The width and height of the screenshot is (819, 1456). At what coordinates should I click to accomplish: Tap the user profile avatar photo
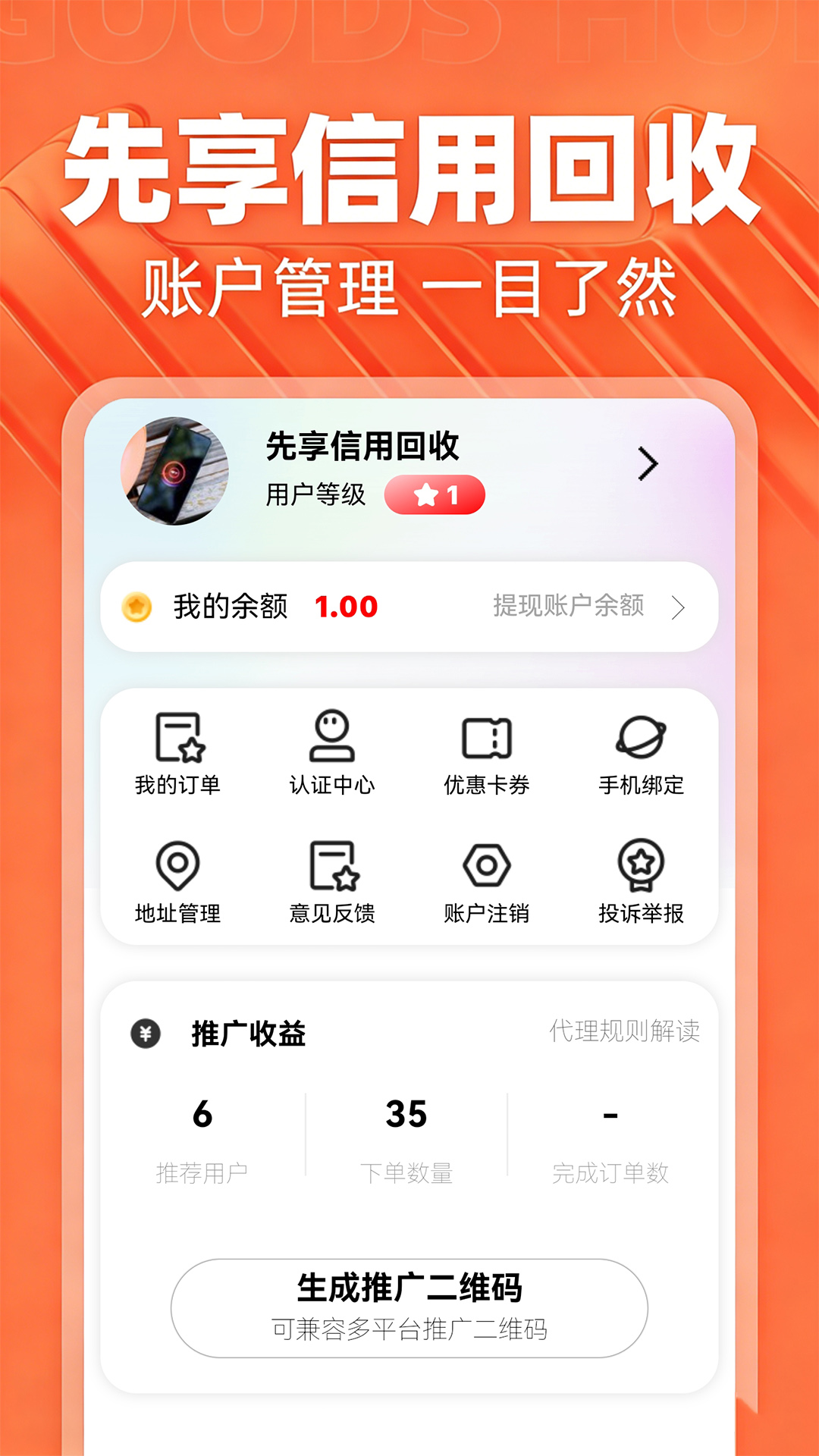(x=178, y=470)
